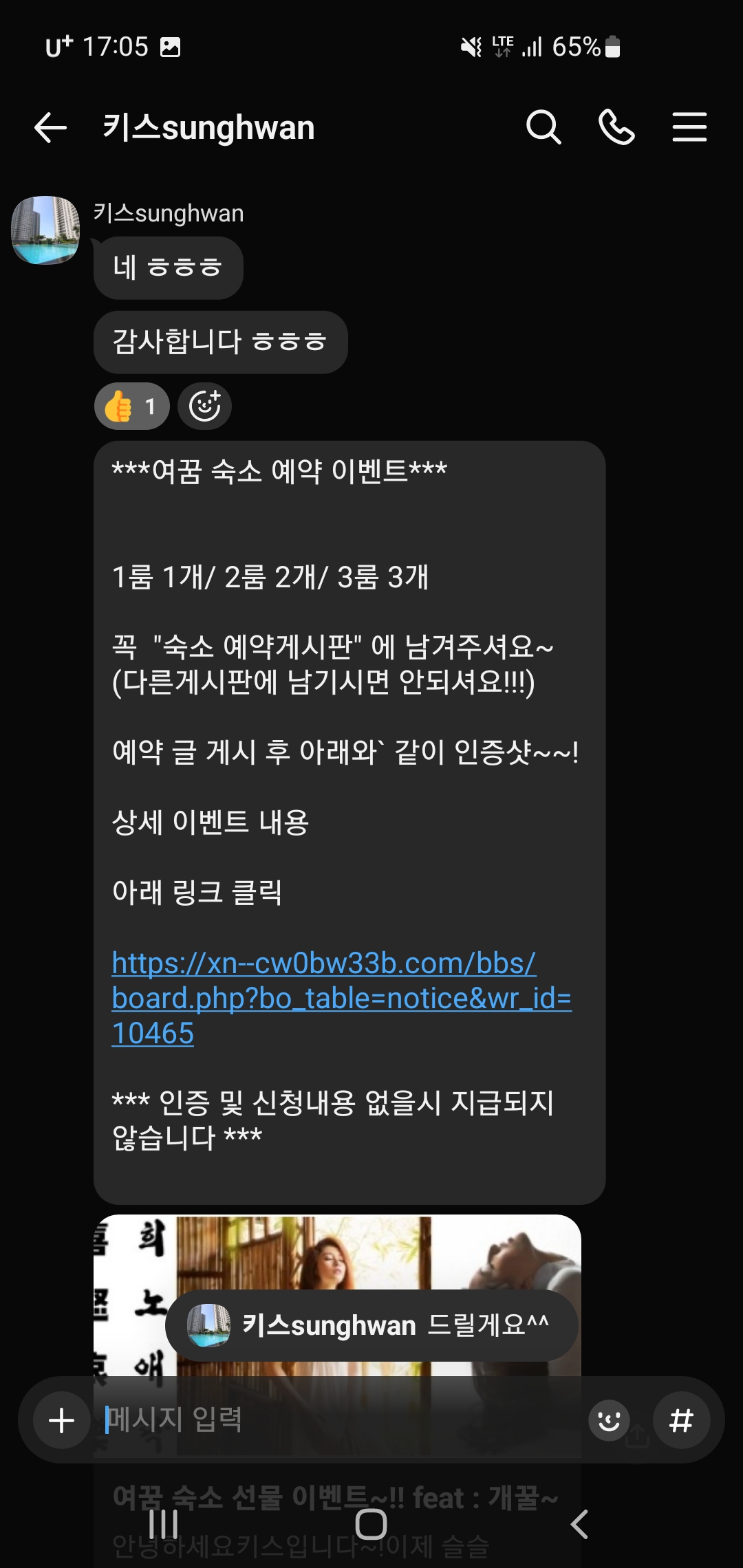
Task: Open 키스sunghwan's profile picture
Action: click(45, 230)
